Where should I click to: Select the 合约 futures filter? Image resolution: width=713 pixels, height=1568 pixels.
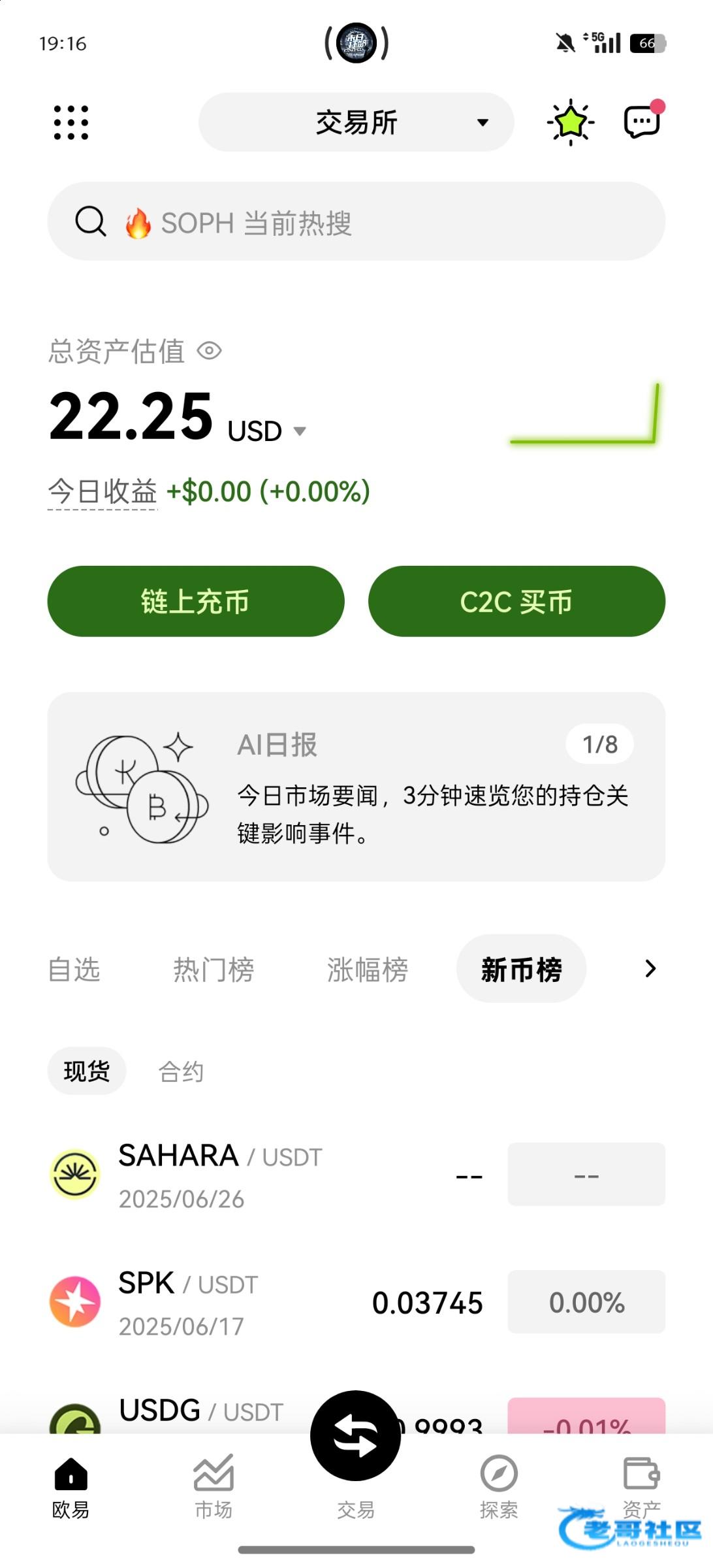pos(182,1071)
